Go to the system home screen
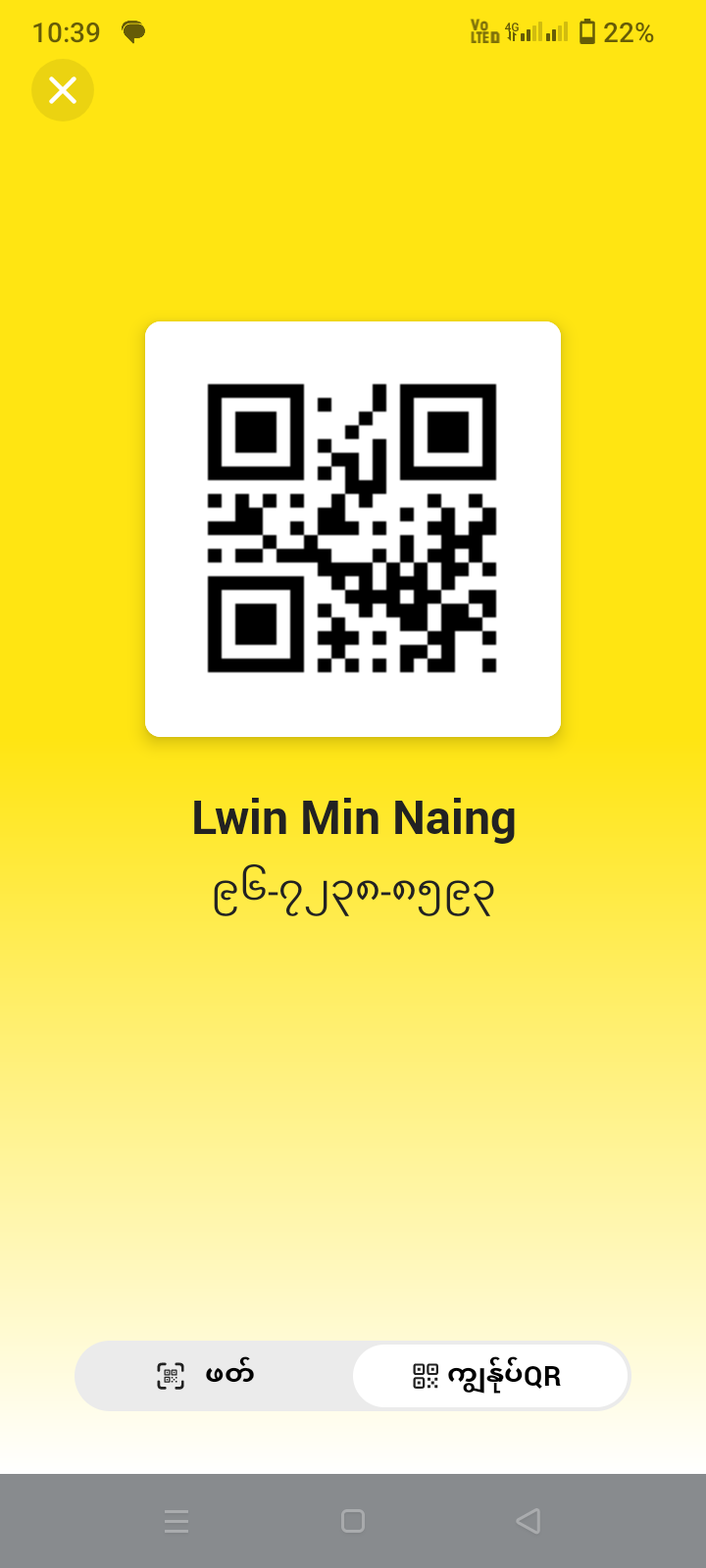The width and height of the screenshot is (706, 1568). [x=353, y=1520]
